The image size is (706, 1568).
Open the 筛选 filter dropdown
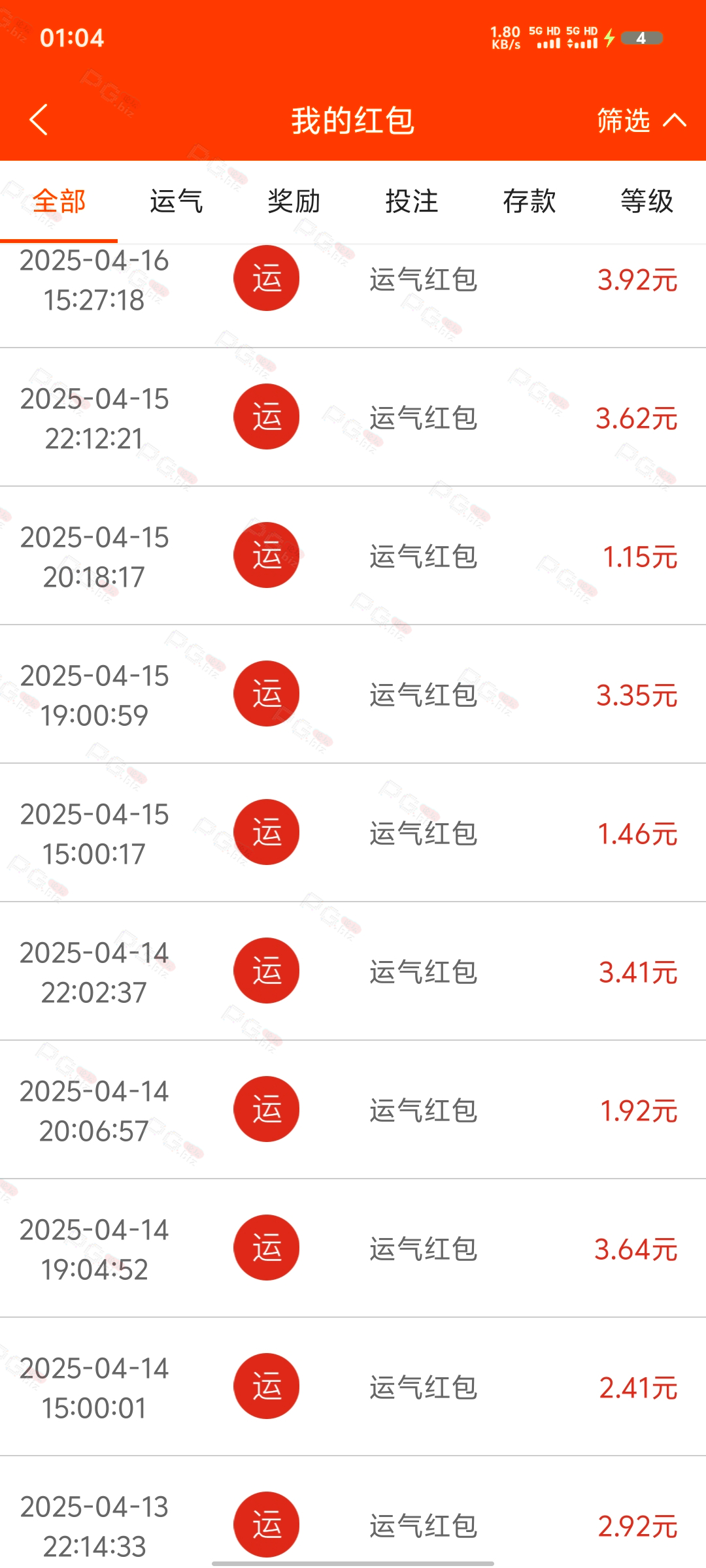641,120
